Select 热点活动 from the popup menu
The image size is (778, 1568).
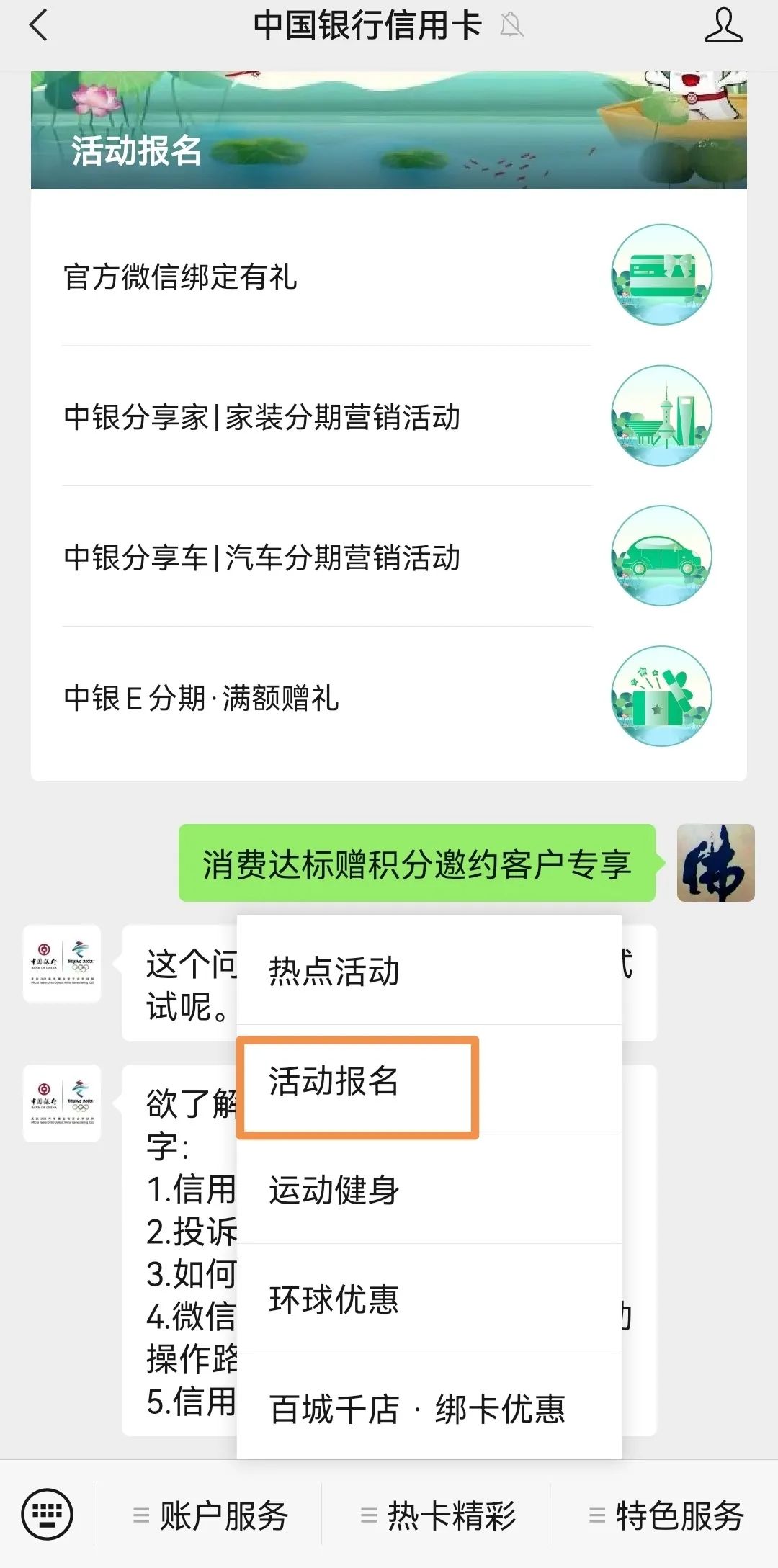429,971
